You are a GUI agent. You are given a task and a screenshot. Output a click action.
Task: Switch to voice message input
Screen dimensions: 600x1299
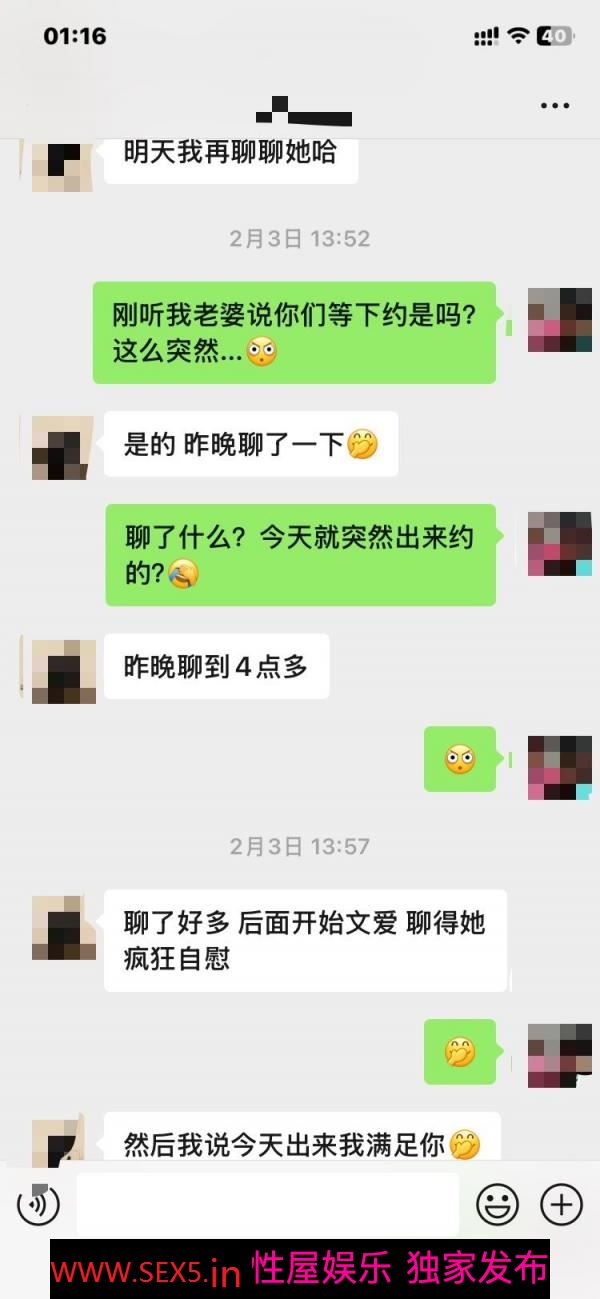[x=38, y=1204]
